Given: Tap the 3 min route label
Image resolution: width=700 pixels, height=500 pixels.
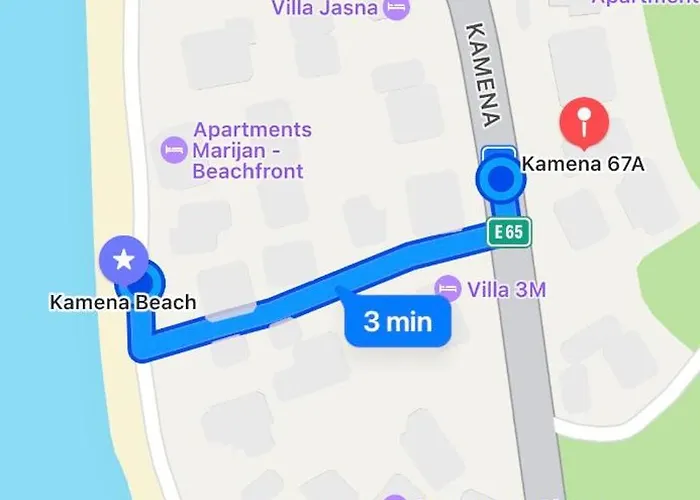Looking at the screenshot, I should [x=398, y=323].
